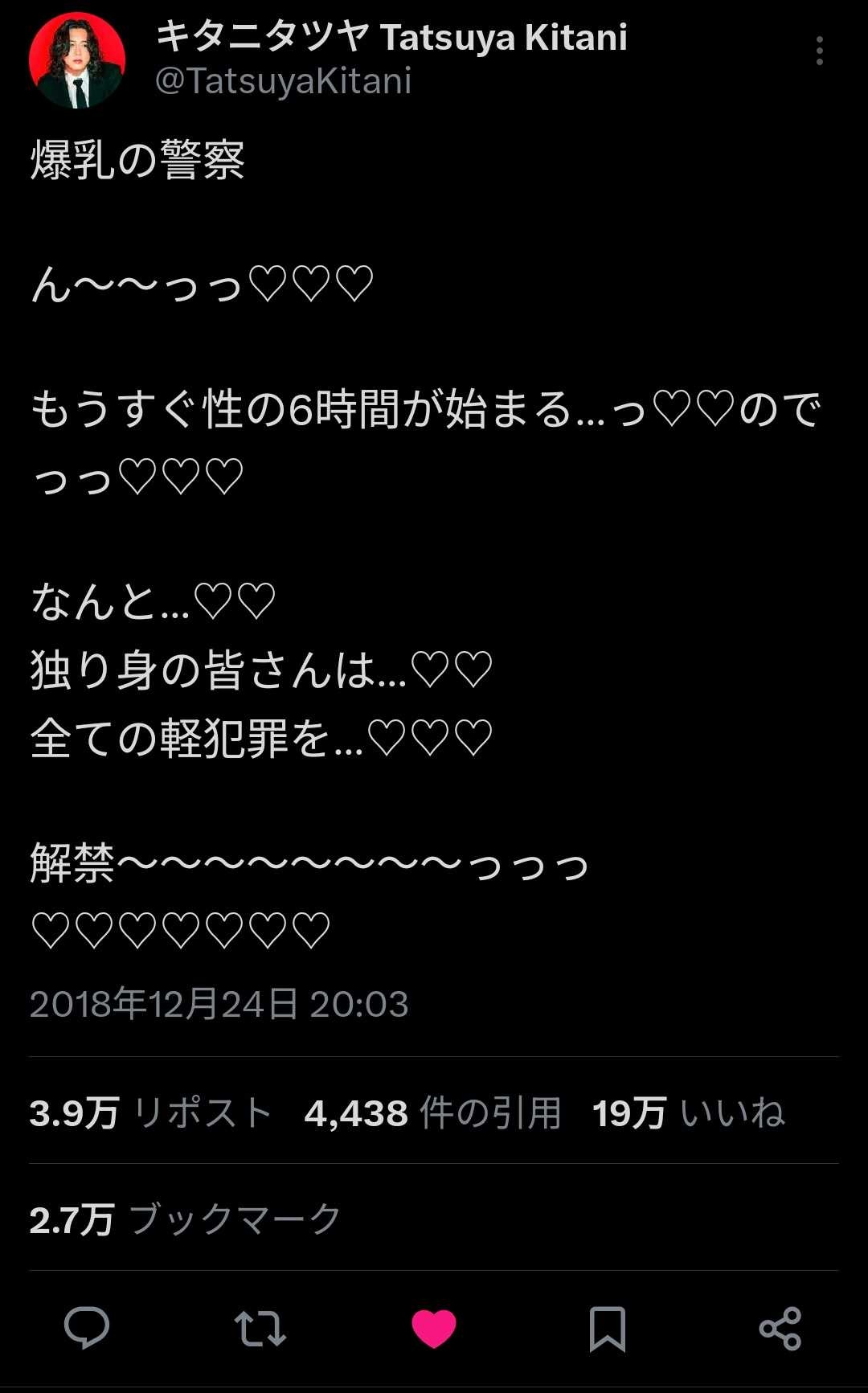View the 3.9万 reposts list
The image size is (868, 1393).
coord(151,1113)
